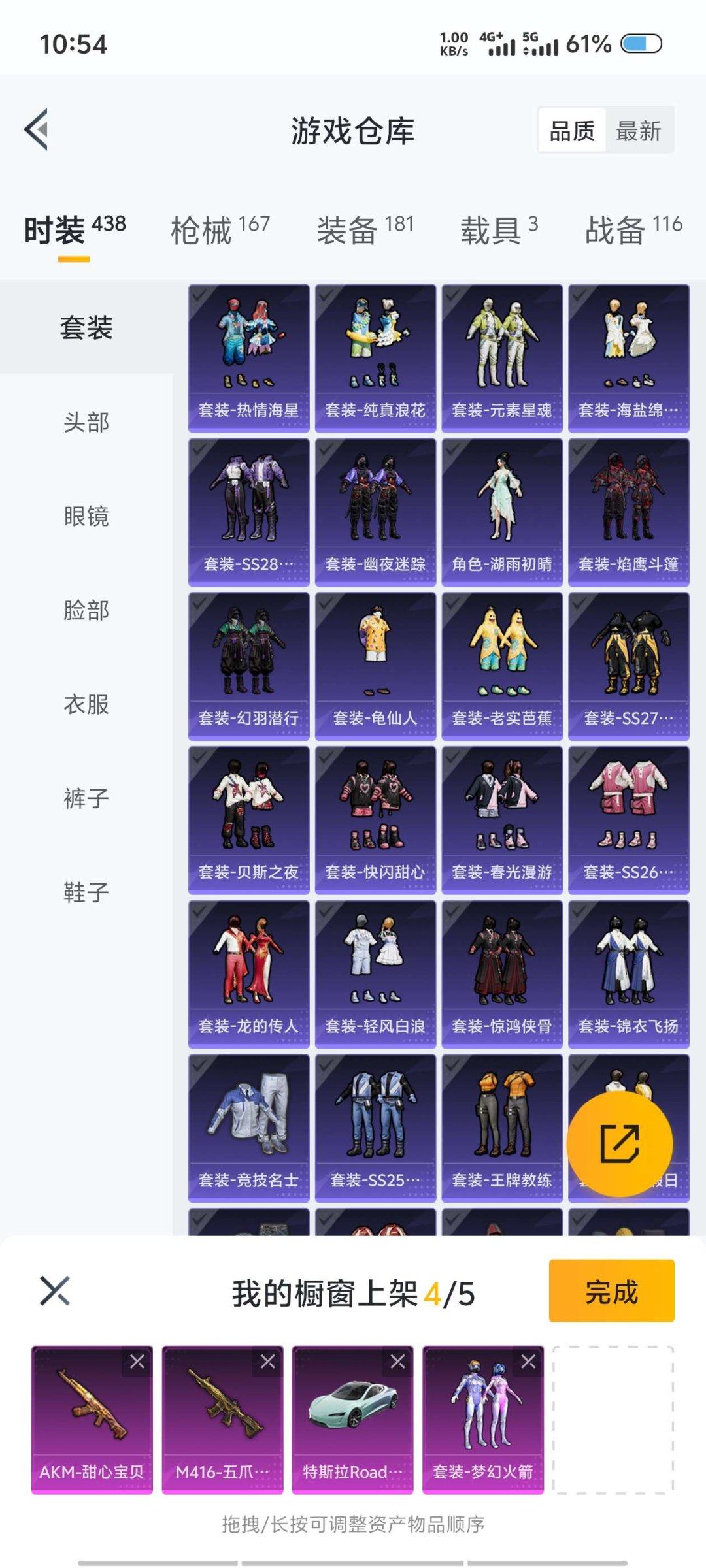Select the 套装-热情海星 outfit
This screenshot has width=706, height=1568.
click(248, 357)
